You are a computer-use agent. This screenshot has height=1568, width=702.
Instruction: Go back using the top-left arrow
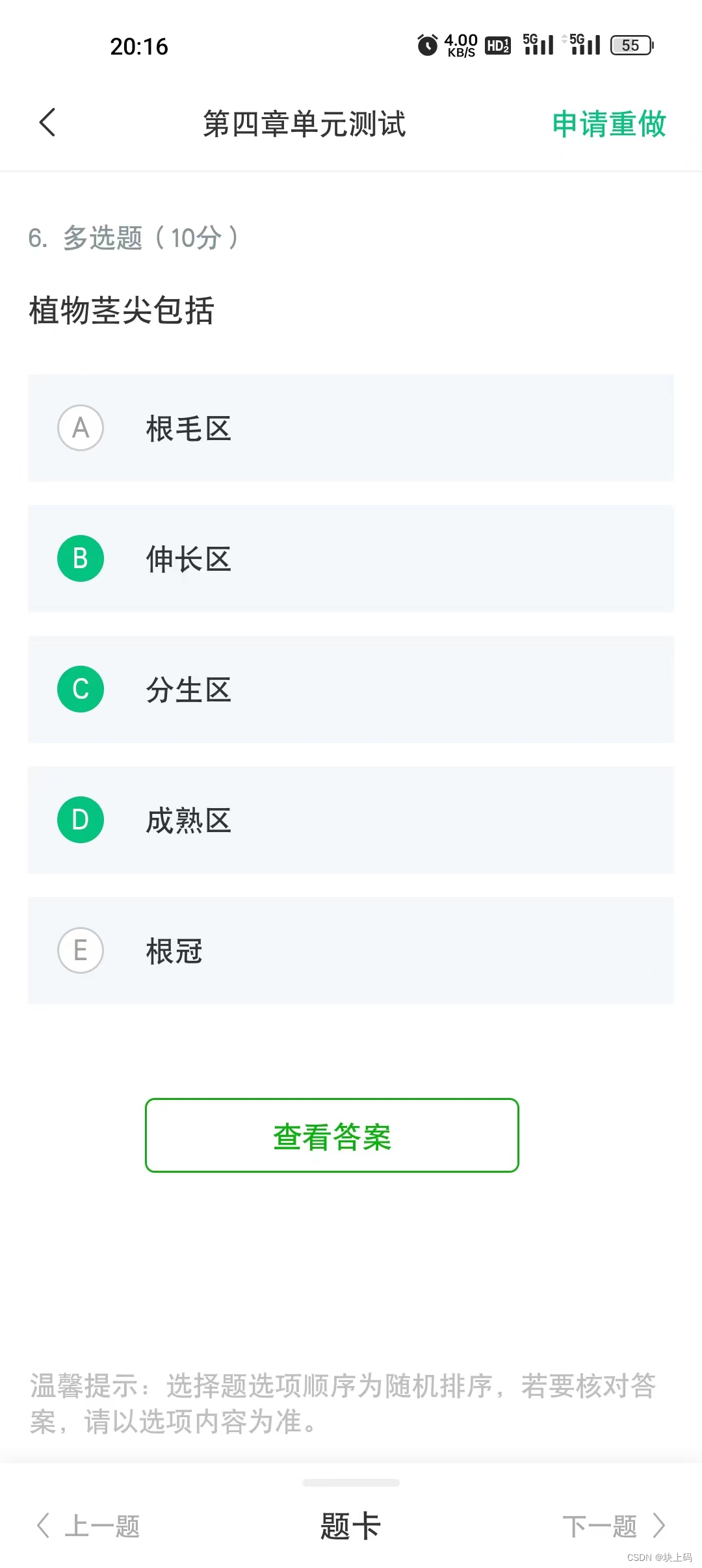[47, 122]
